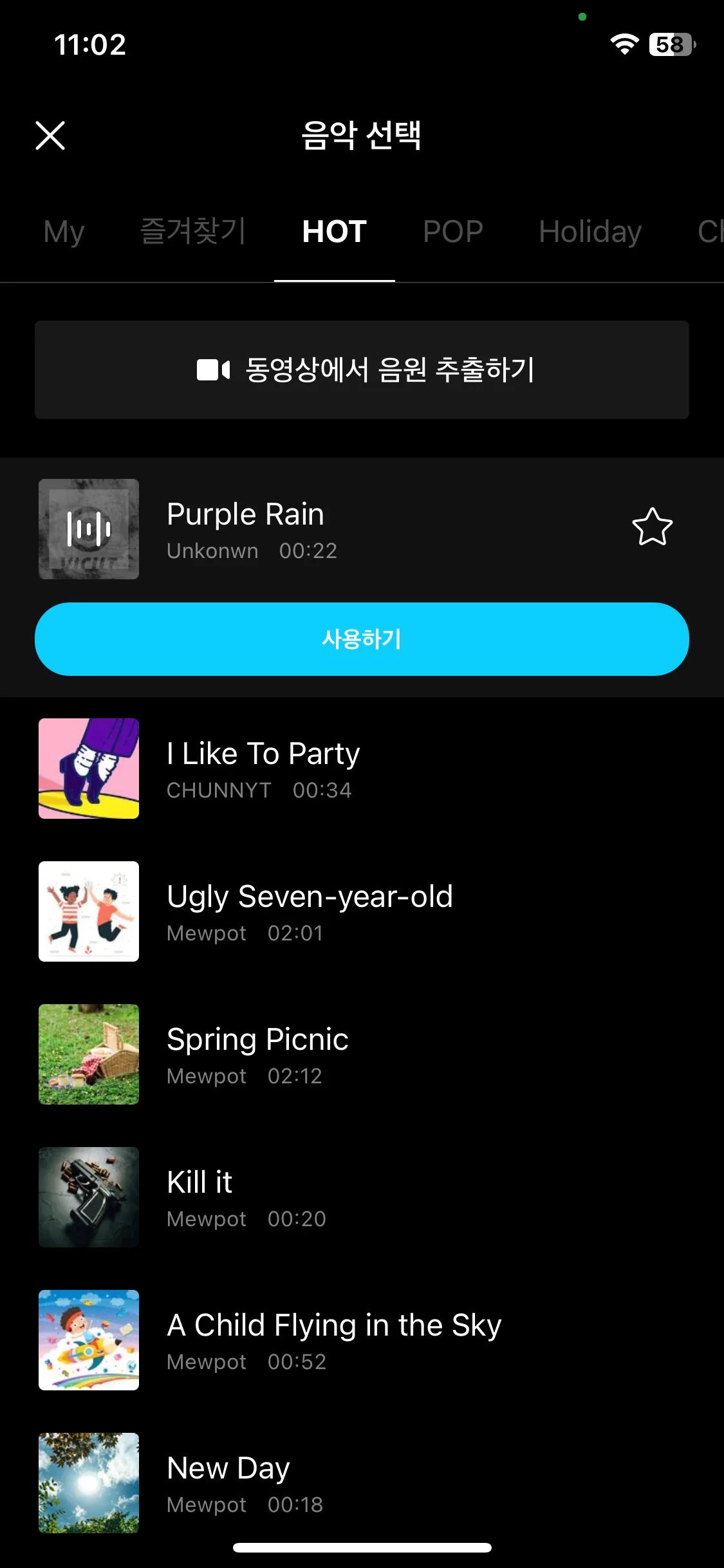The image size is (724, 1568).
Task: Tap the 사용하기 use button
Action: (362, 639)
